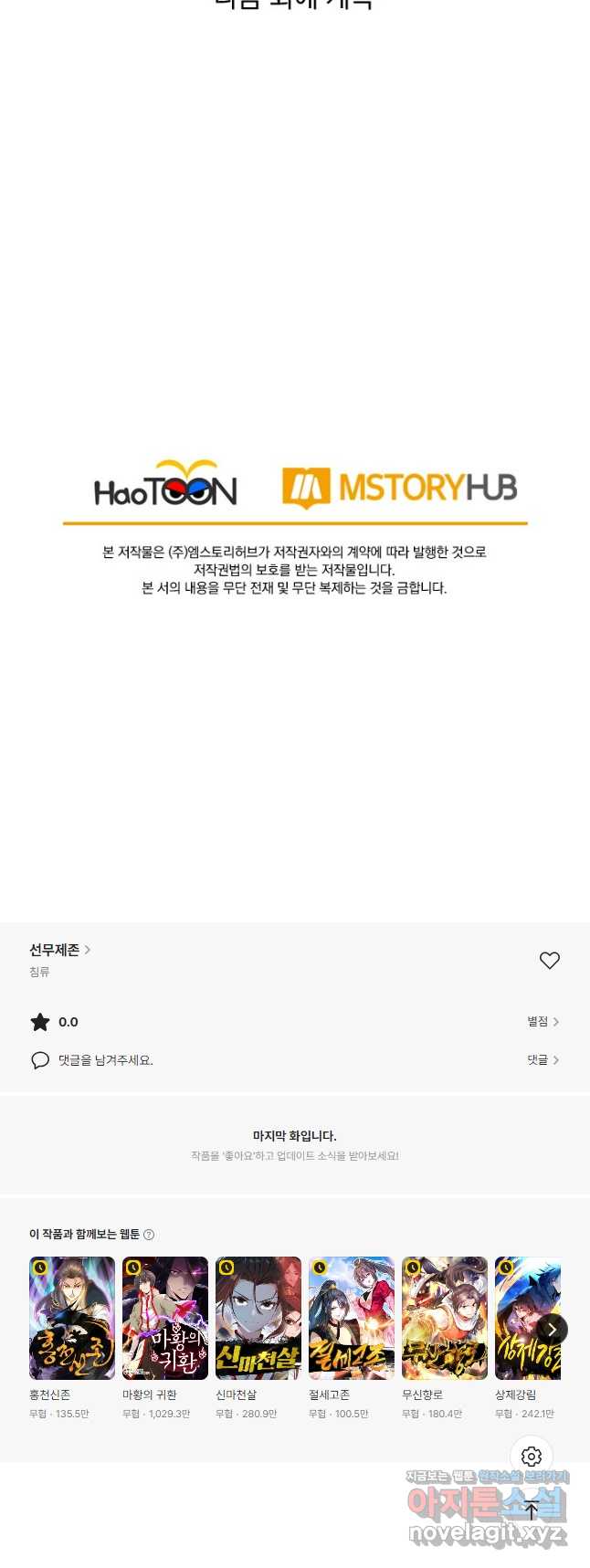Open the 댓글 comments section
This screenshot has height=1568, width=590.
pos(543,1060)
